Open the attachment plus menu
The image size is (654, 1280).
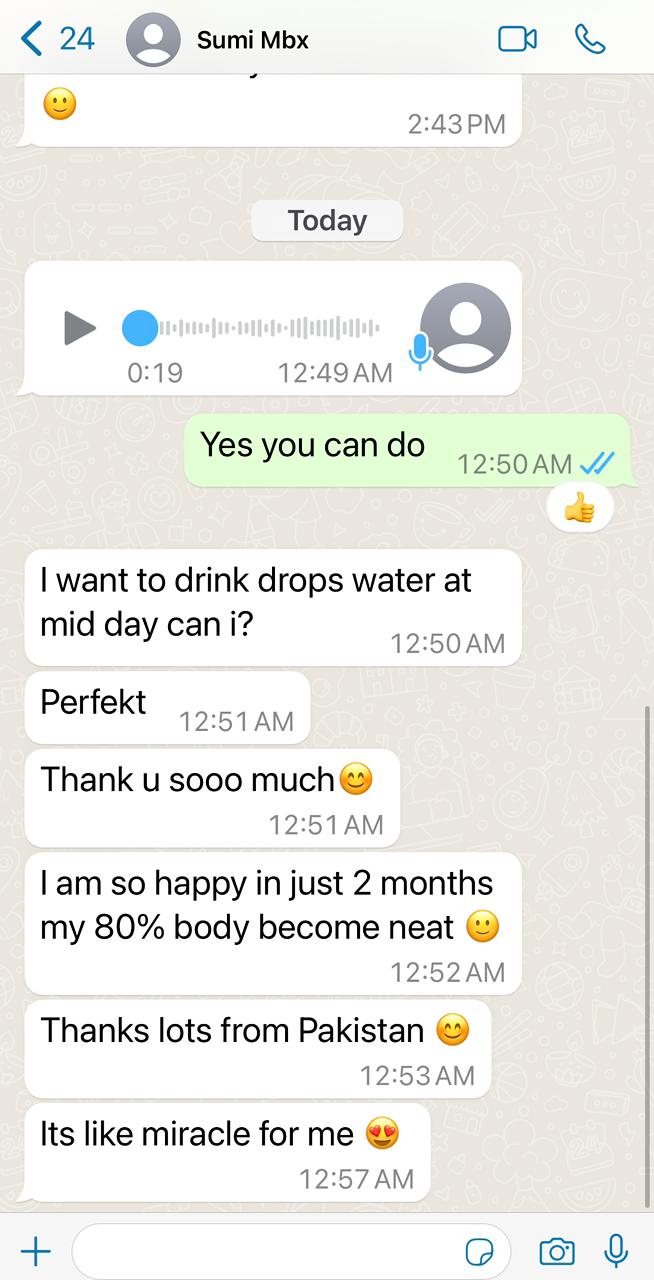[x=36, y=1250]
